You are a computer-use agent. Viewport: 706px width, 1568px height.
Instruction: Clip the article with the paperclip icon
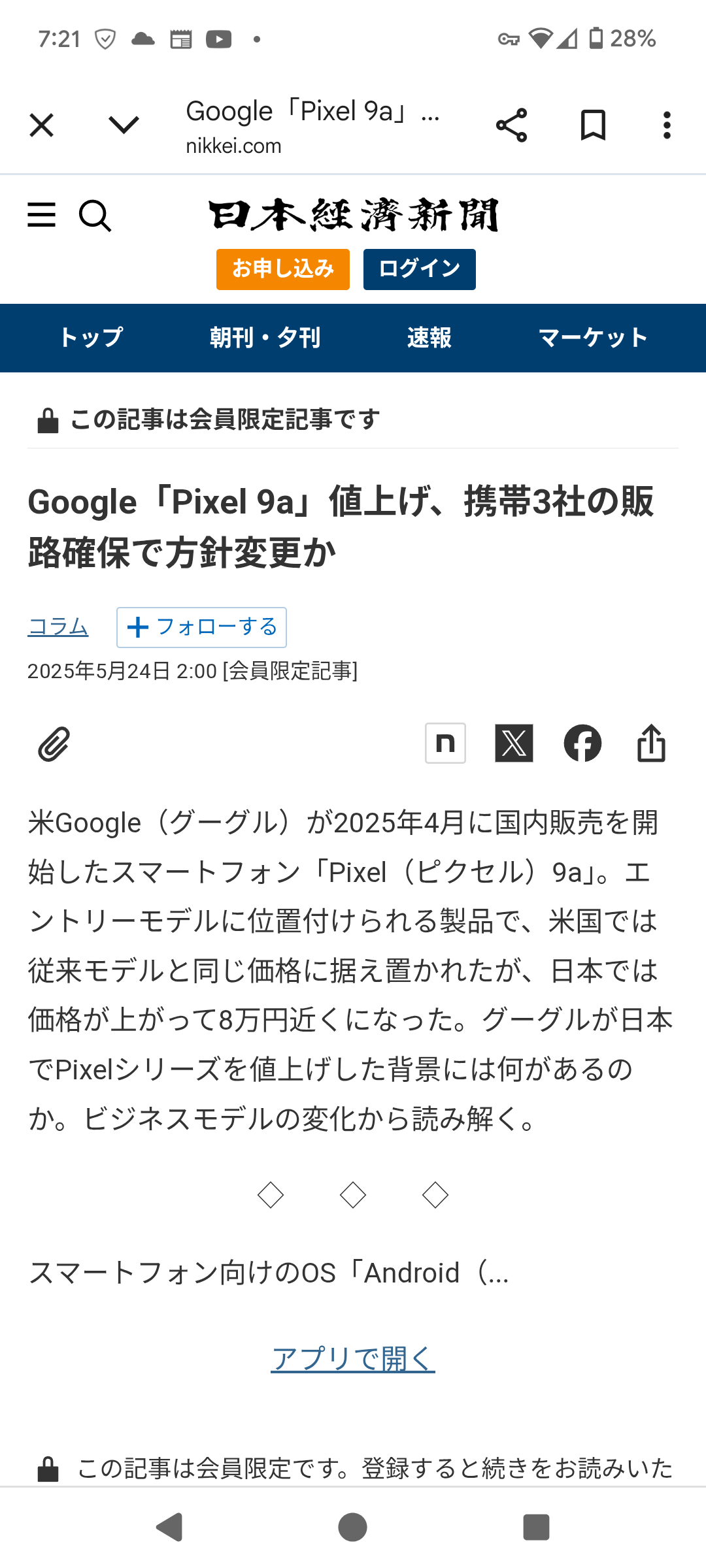pos(54,743)
